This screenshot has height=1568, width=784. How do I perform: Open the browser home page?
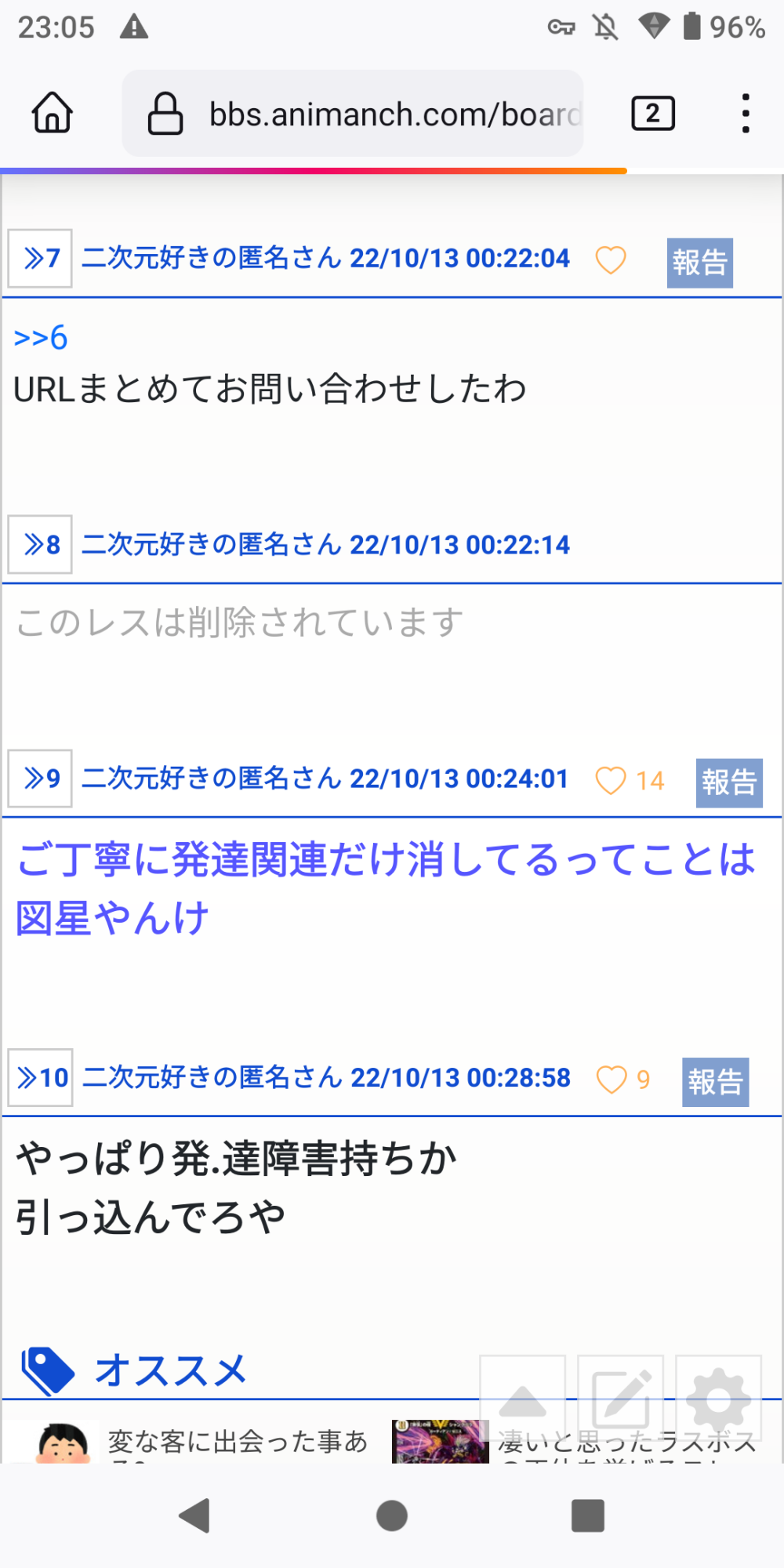click(53, 114)
